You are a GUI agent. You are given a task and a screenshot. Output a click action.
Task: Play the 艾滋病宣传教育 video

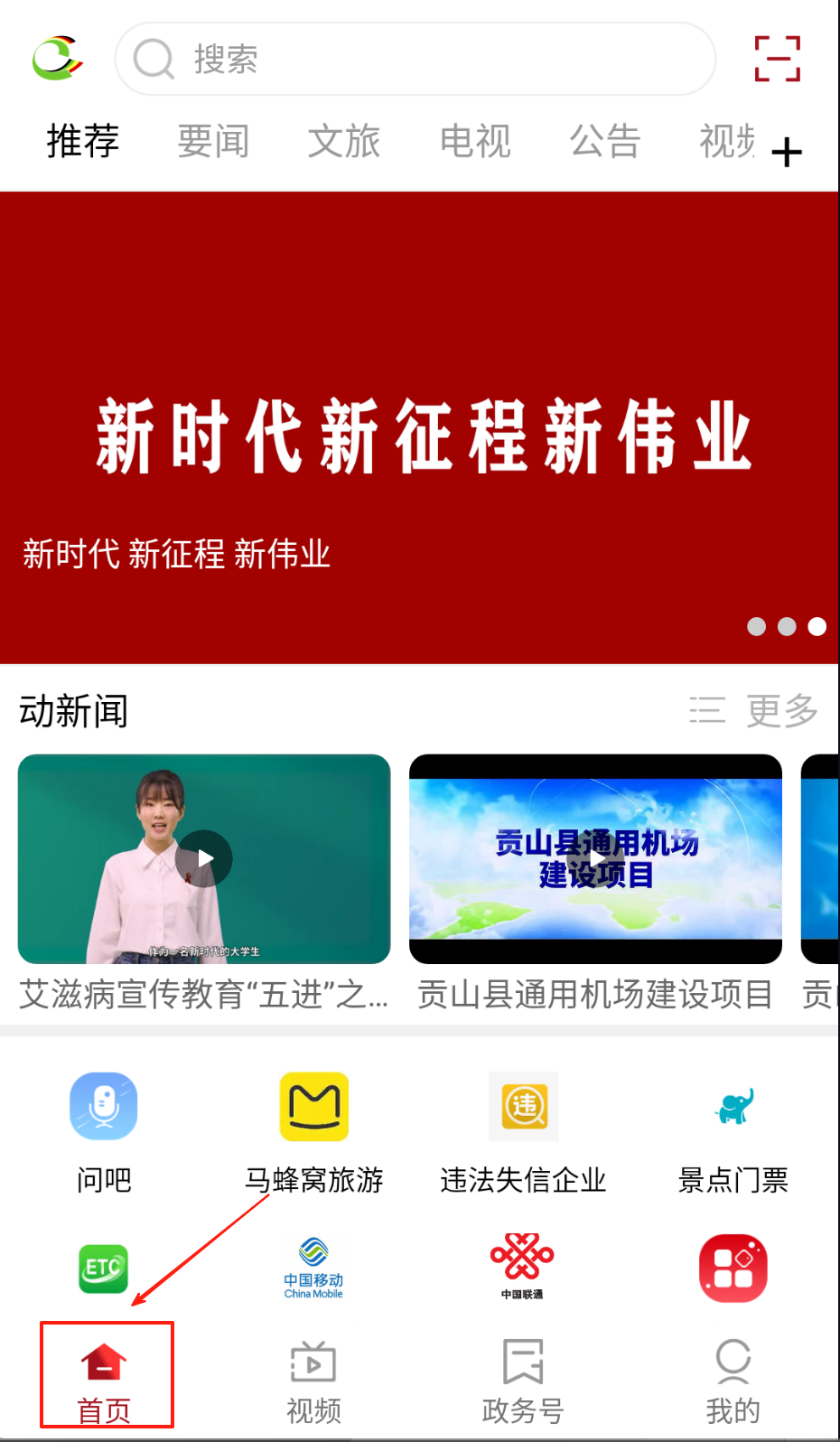(204, 858)
